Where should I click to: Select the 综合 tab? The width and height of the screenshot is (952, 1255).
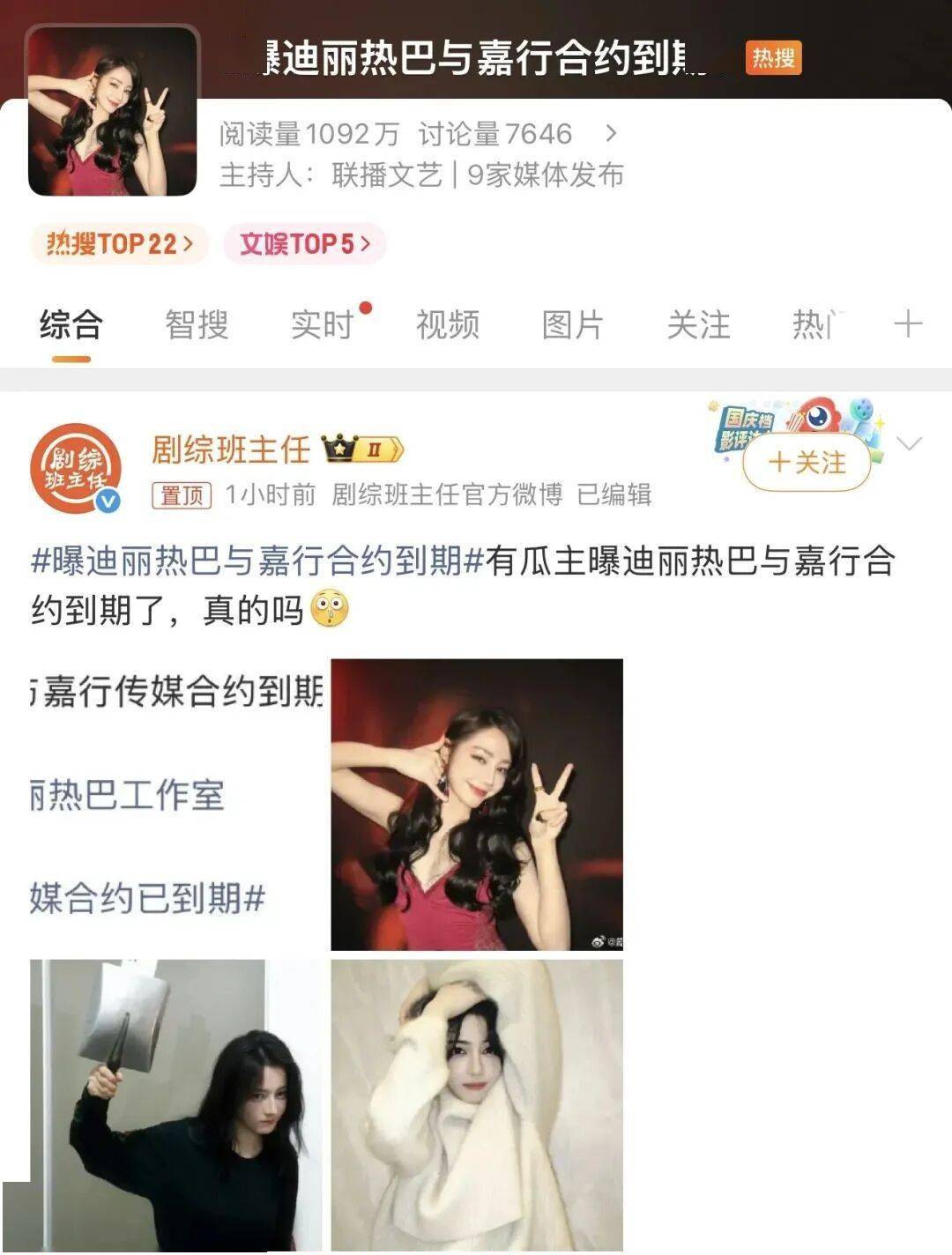coord(71,325)
